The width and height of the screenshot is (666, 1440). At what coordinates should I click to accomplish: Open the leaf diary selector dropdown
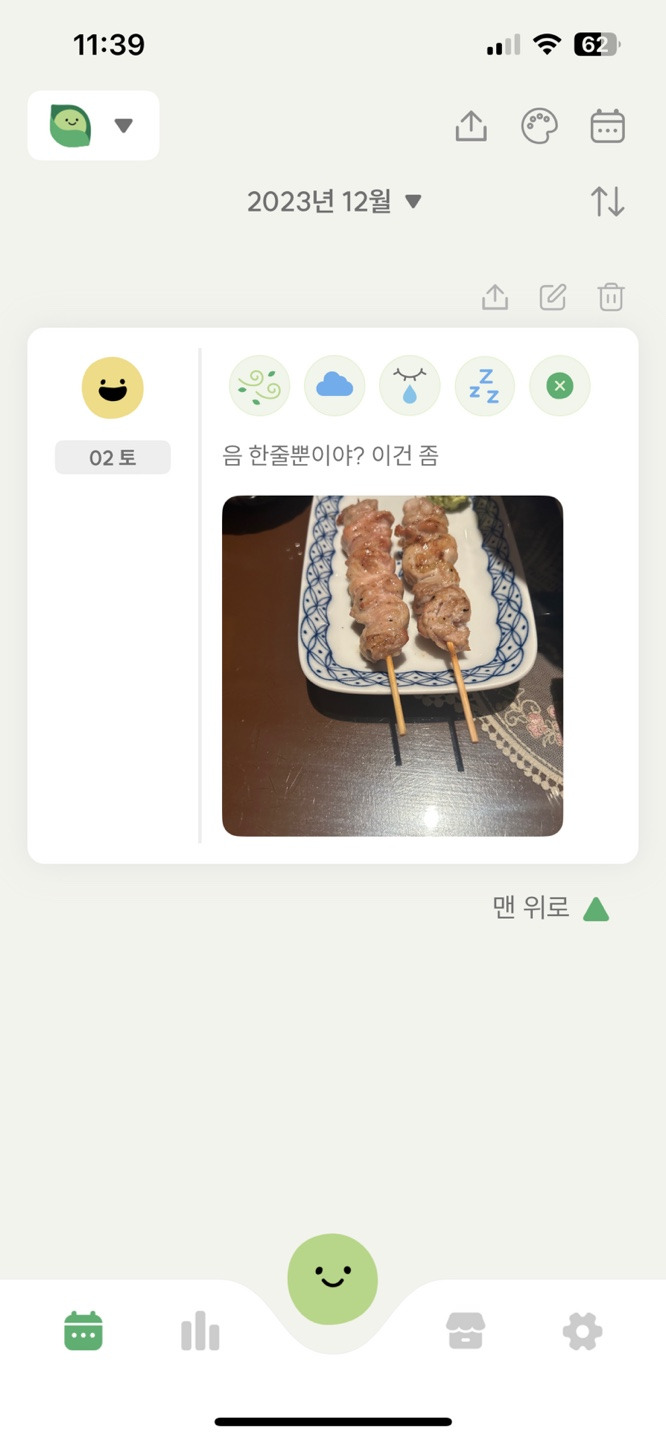pyautogui.click(x=93, y=126)
